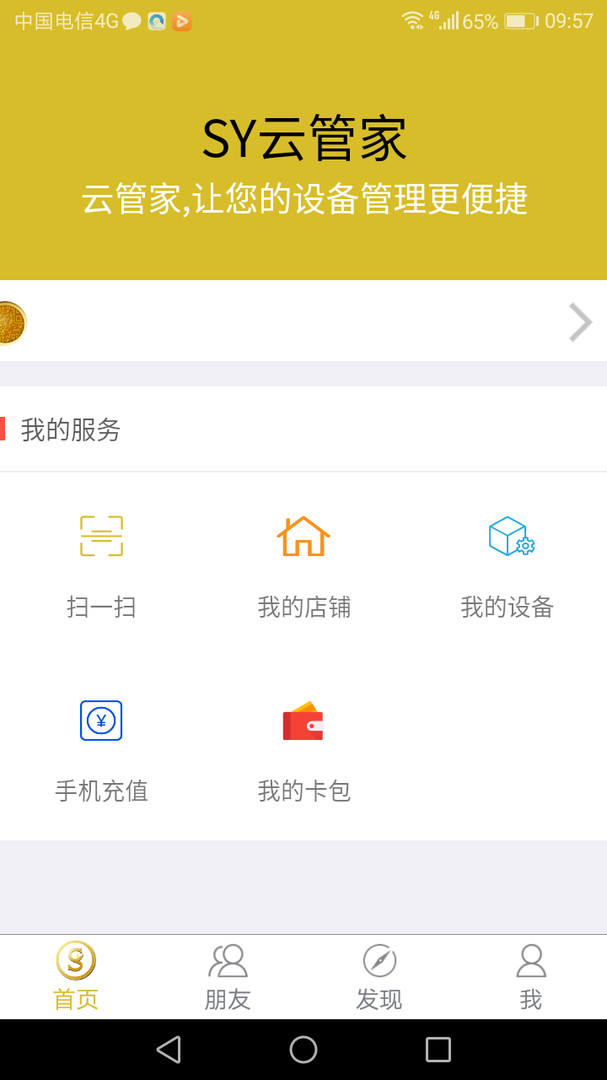Viewport: 607px width, 1080px height.
Task: Switch to the 首页 home tab
Action: [x=76, y=977]
